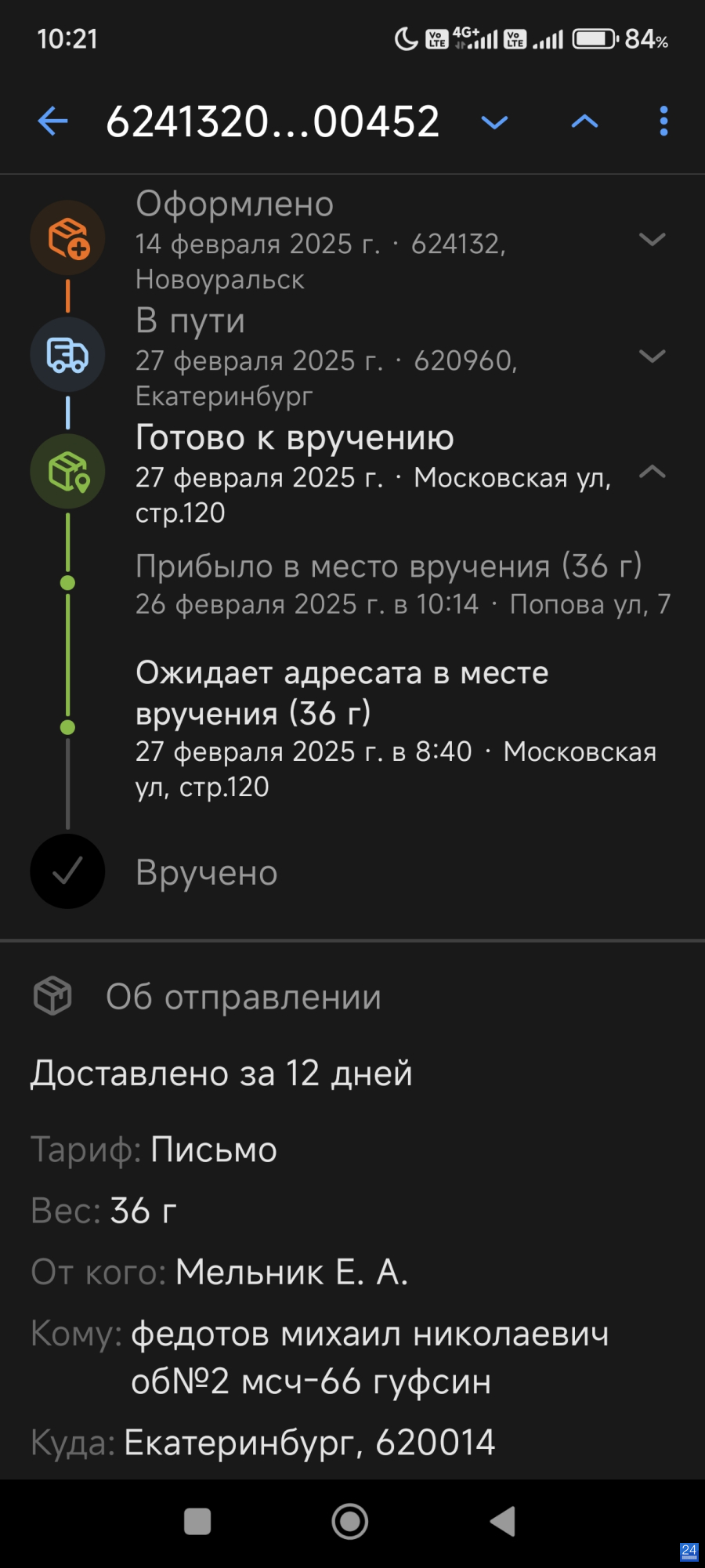Screen dimensions: 705x1568
Task: Open recent apps with the square button
Action: pos(197,1522)
